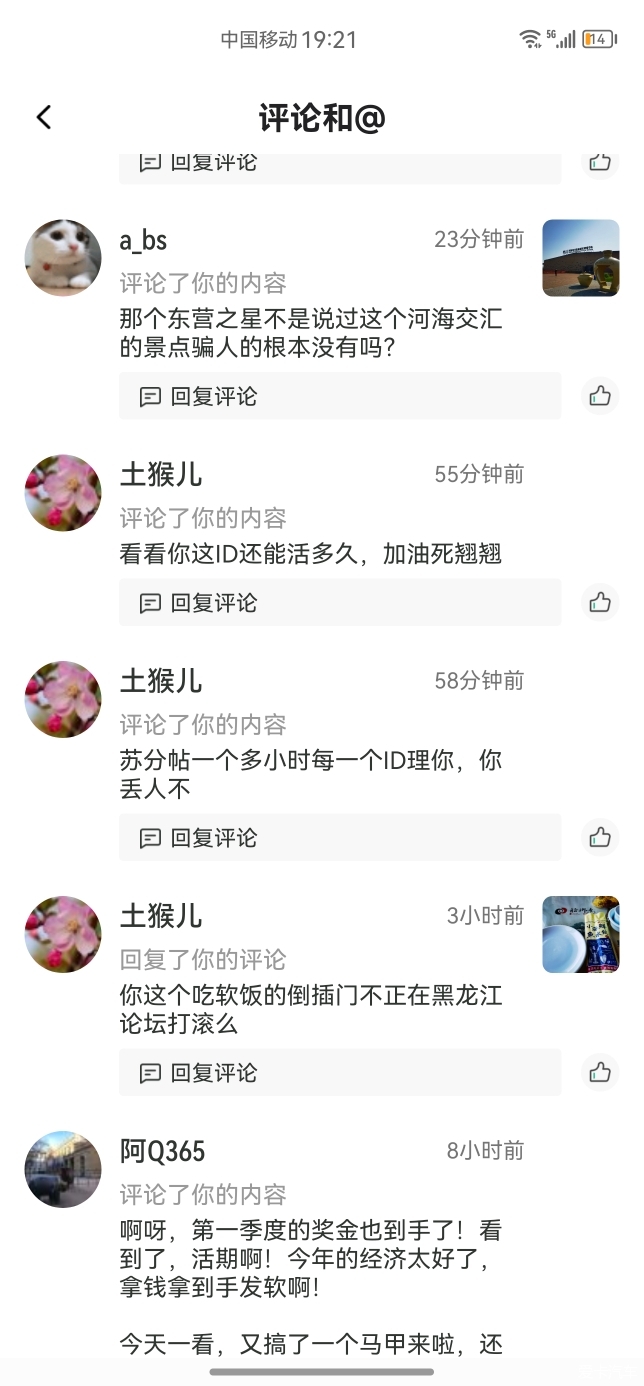Open a_bs's profile avatar
The image size is (644, 1386).
63,258
